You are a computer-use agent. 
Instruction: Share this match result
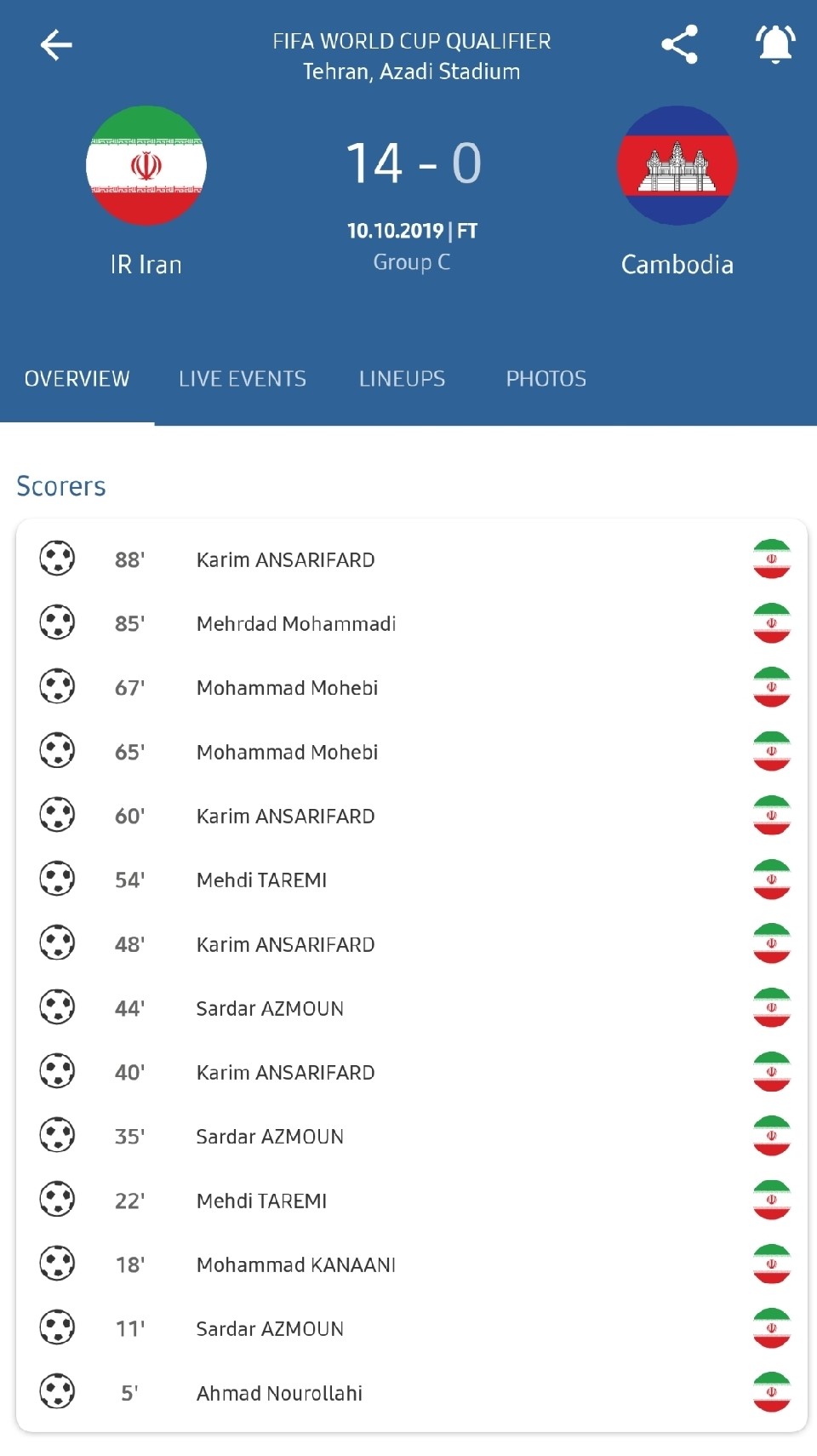[679, 44]
